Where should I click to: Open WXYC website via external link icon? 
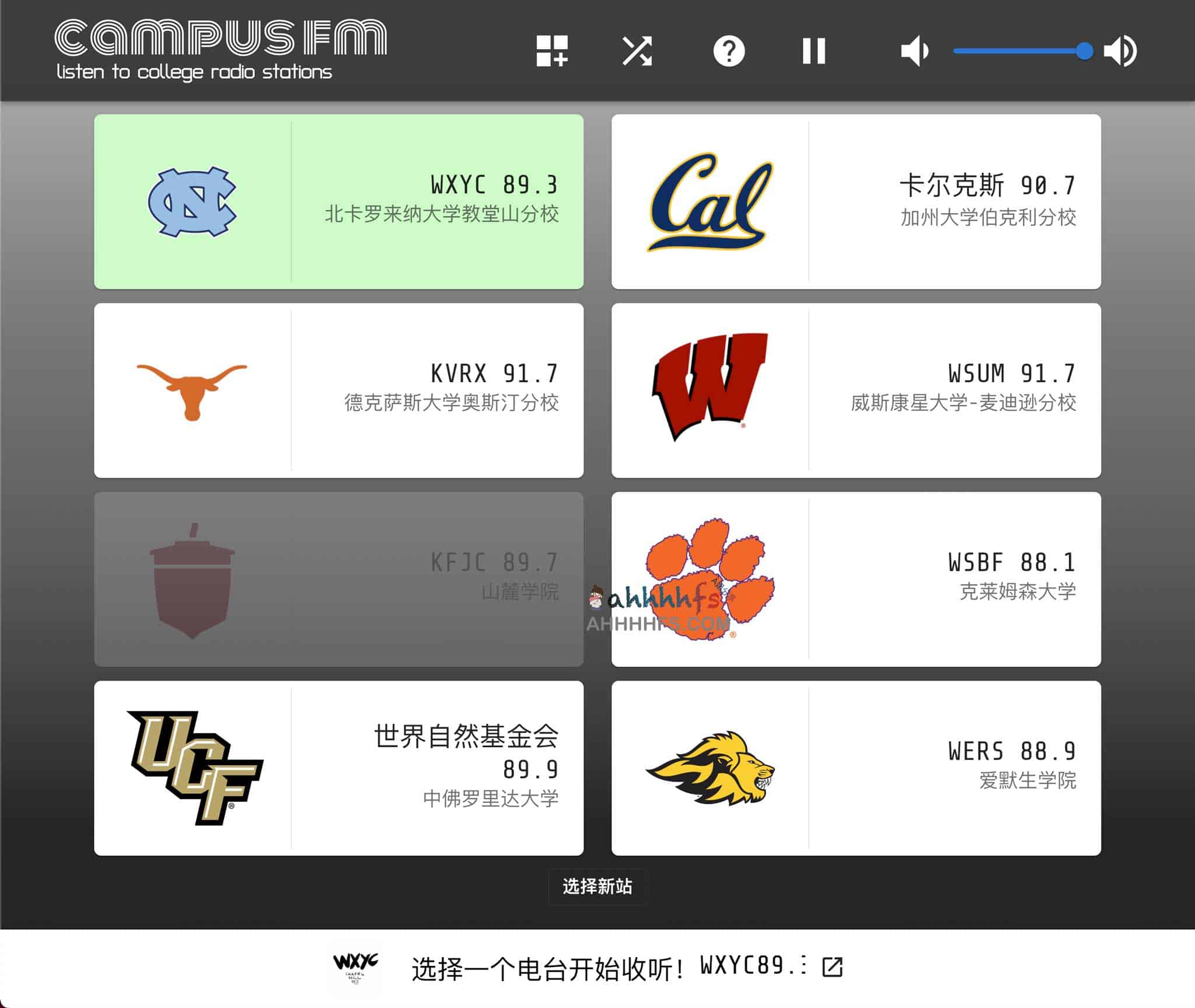point(832,967)
